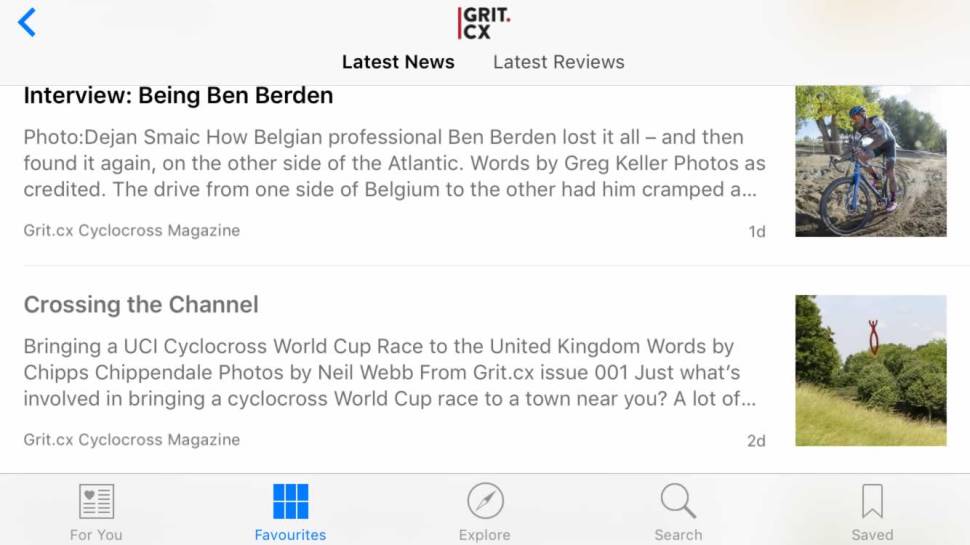Select the Latest News tab
The height and width of the screenshot is (545, 970).
(x=398, y=62)
